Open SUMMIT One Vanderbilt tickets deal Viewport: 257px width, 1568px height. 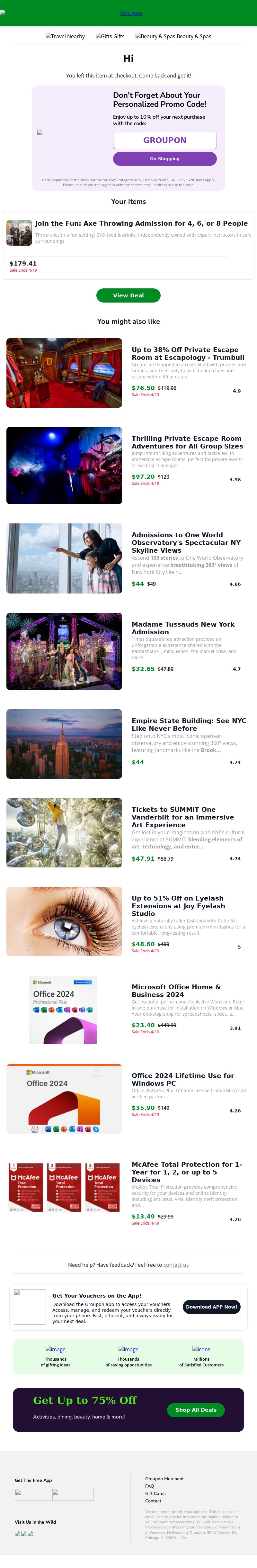click(182, 818)
